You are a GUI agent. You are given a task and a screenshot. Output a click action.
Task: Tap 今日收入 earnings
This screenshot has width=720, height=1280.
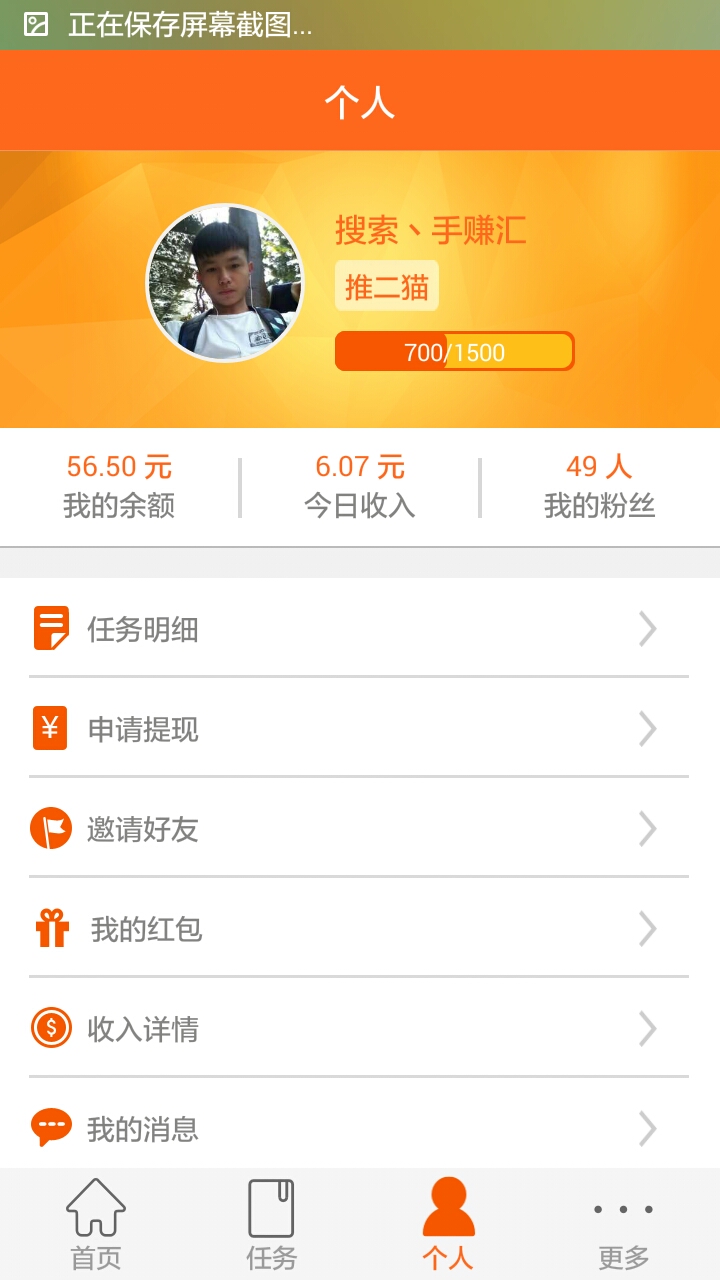click(x=360, y=486)
